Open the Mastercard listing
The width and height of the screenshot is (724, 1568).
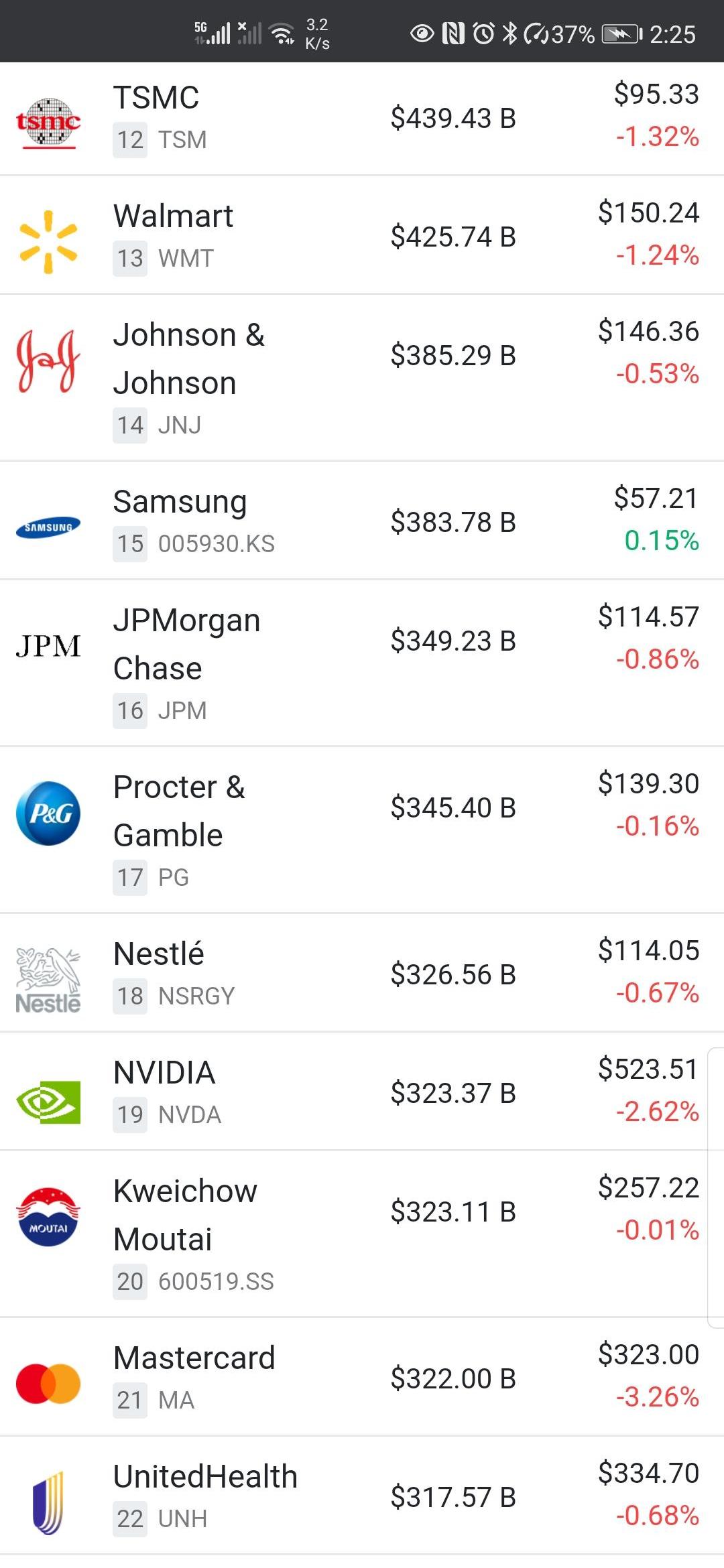coord(362,1376)
